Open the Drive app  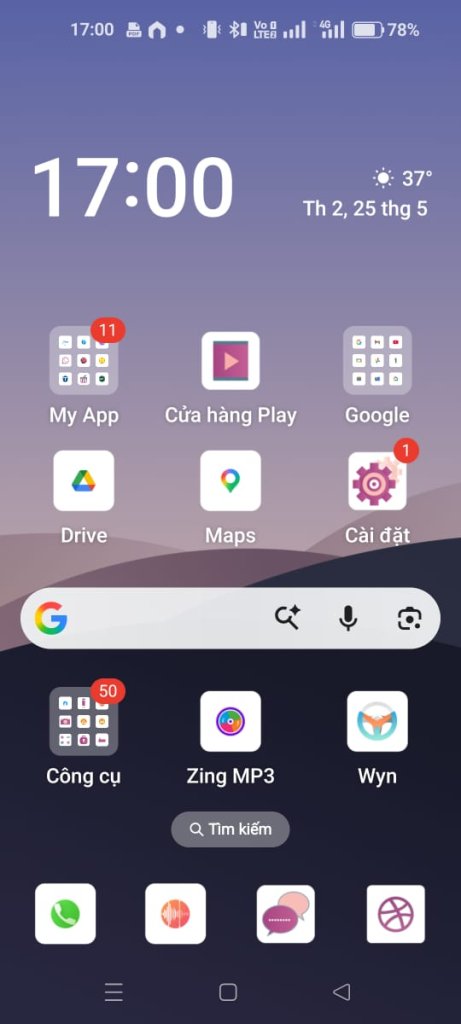[84, 481]
